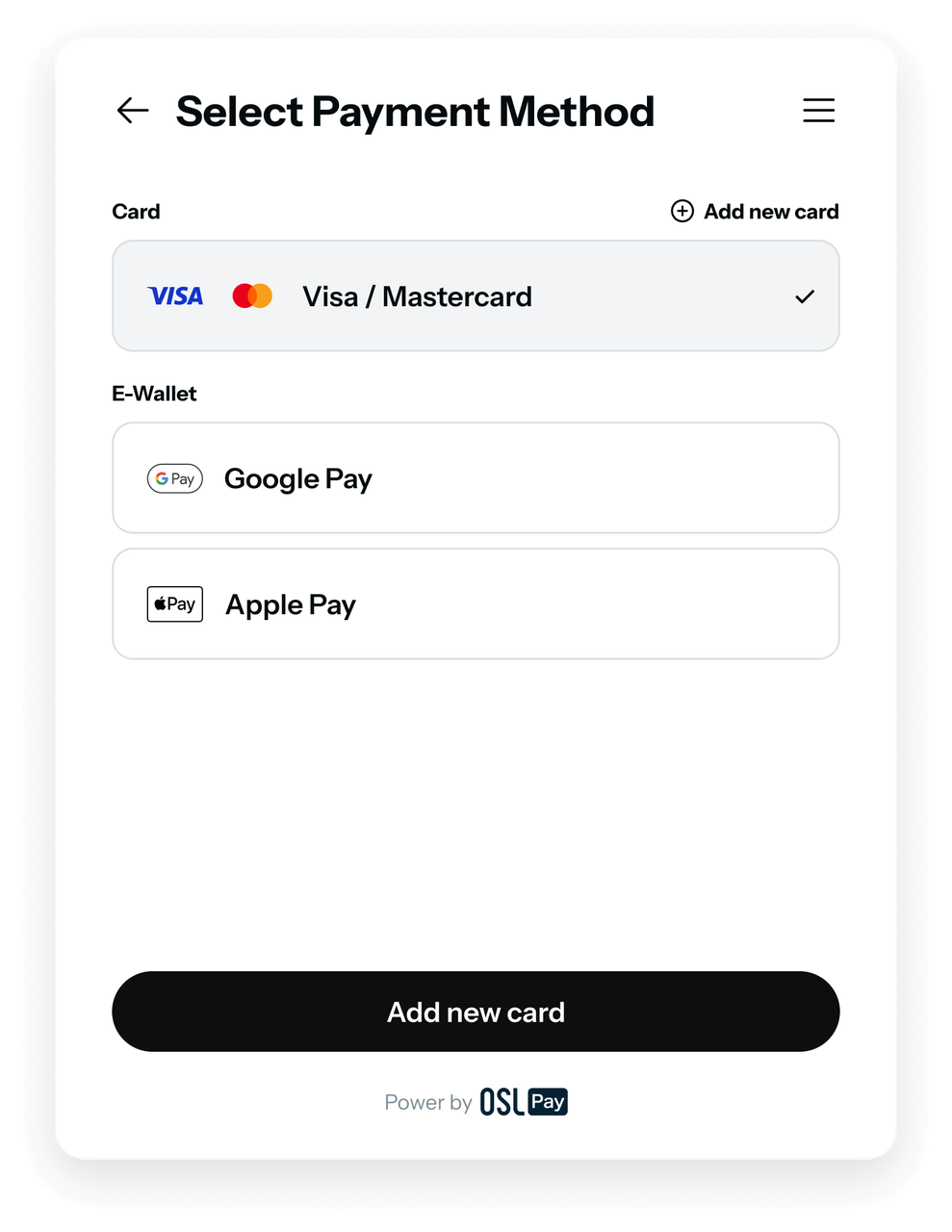Go back using the arrow icon

coord(133,111)
